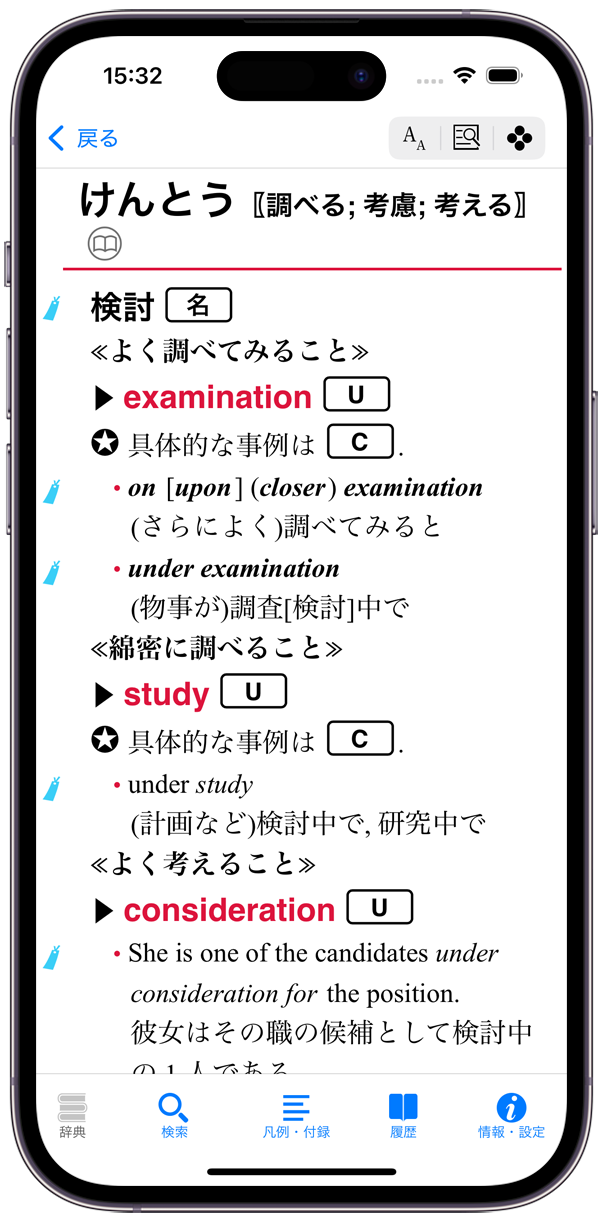Tap the marker beside 'She is one of'
The width and height of the screenshot is (603, 1222).
(53, 957)
